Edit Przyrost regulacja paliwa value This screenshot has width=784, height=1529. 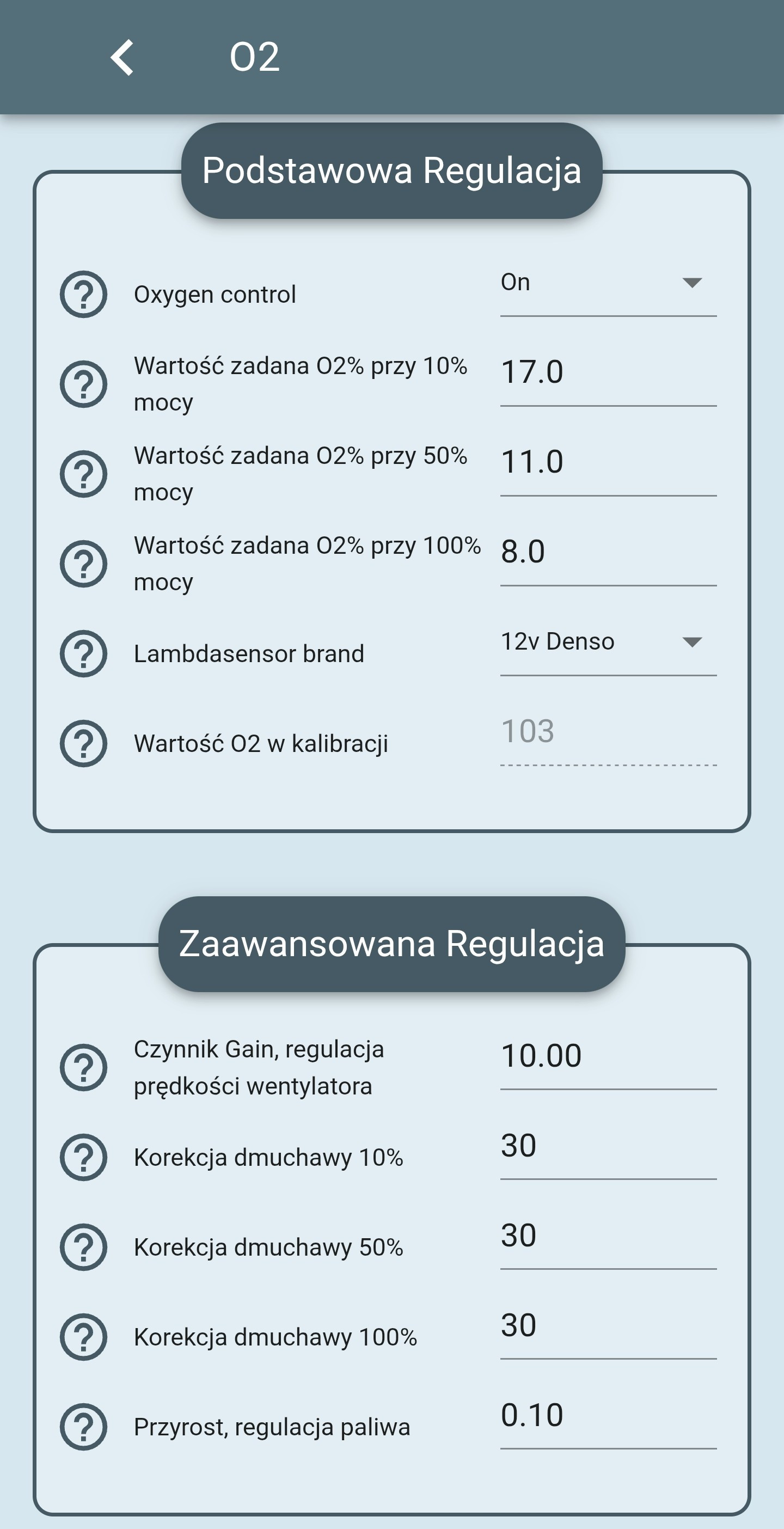point(608,1415)
